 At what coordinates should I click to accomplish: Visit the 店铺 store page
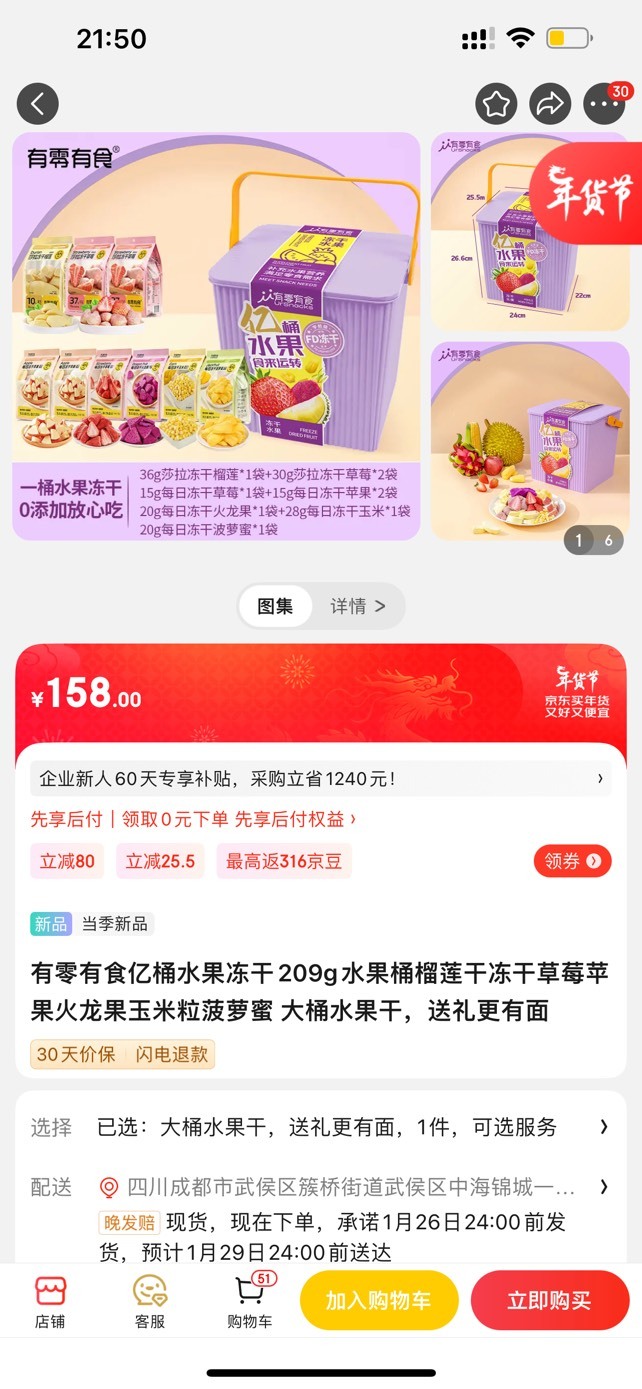(x=50, y=1301)
